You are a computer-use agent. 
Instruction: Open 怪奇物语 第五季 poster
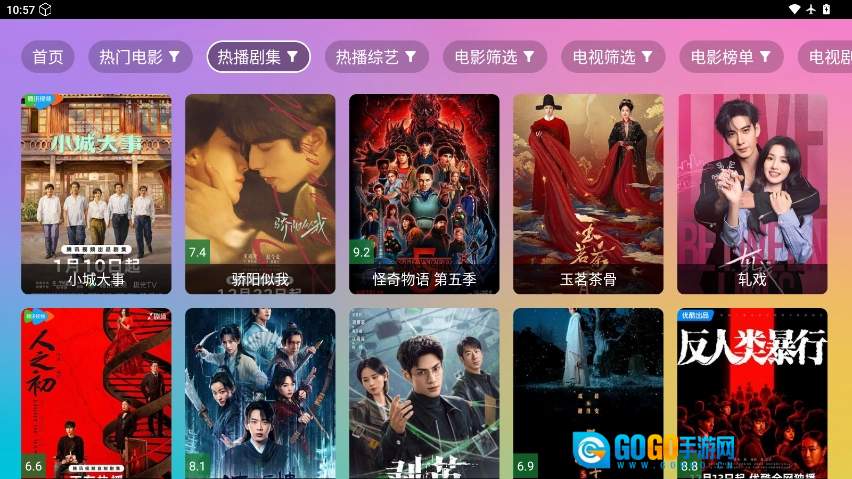[x=424, y=193]
